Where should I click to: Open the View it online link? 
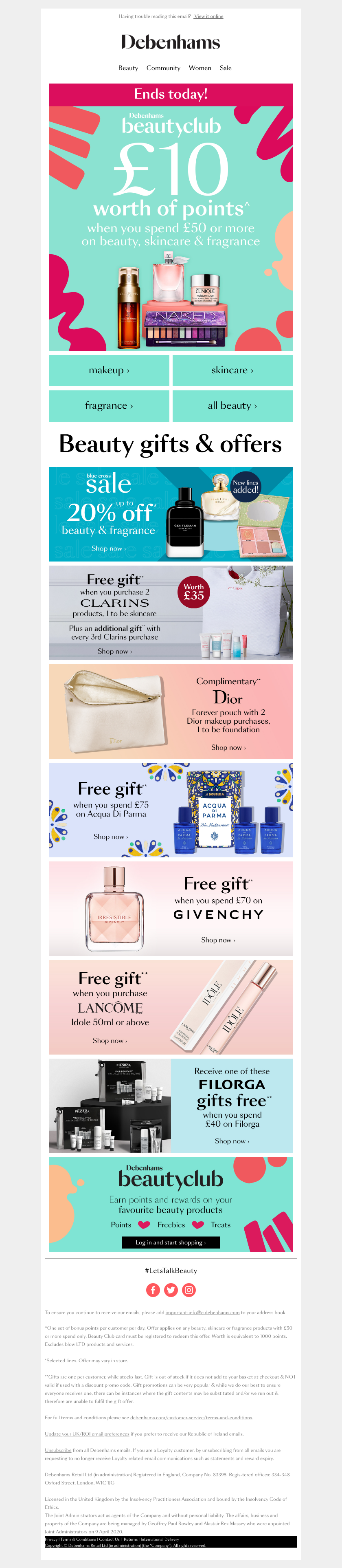[209, 16]
